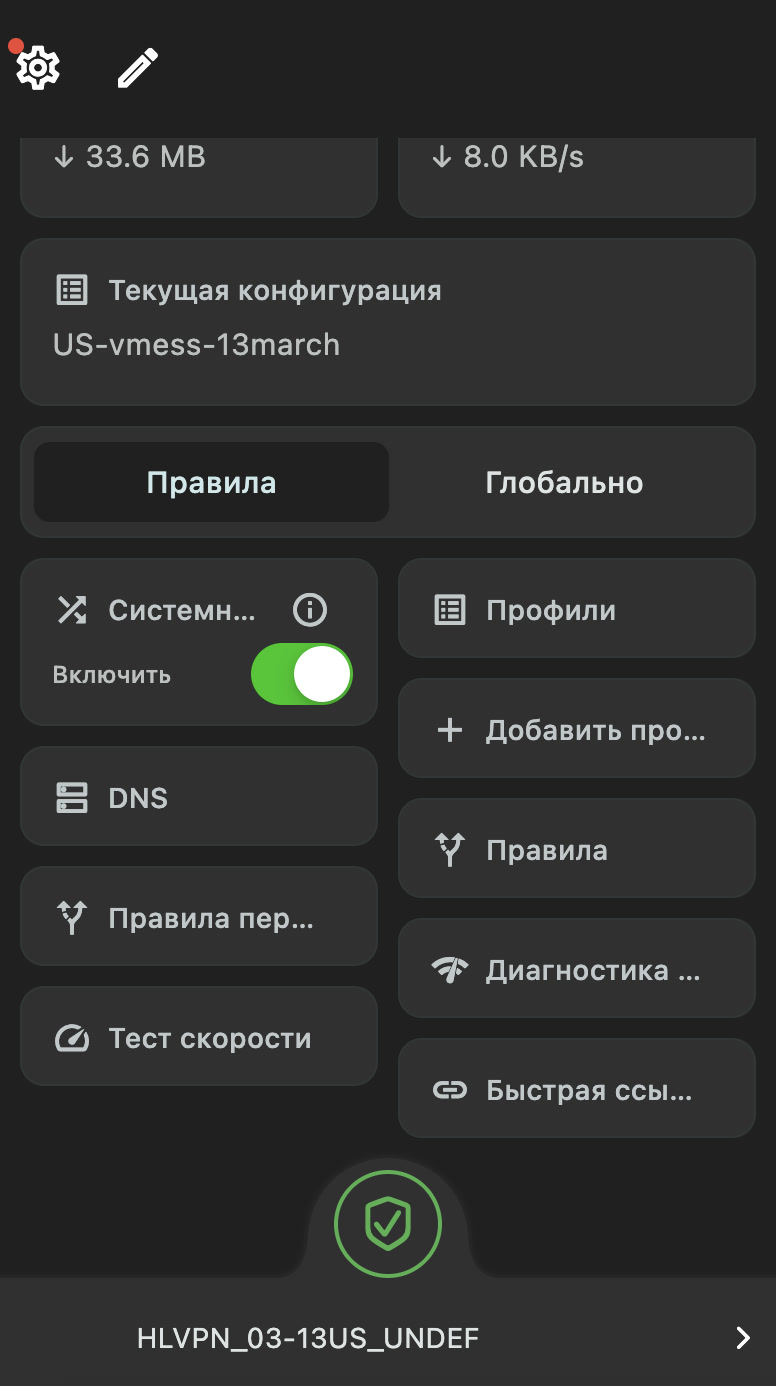Expand HLVPN_03-13US_UNDEF with the chevron

(x=742, y=1337)
